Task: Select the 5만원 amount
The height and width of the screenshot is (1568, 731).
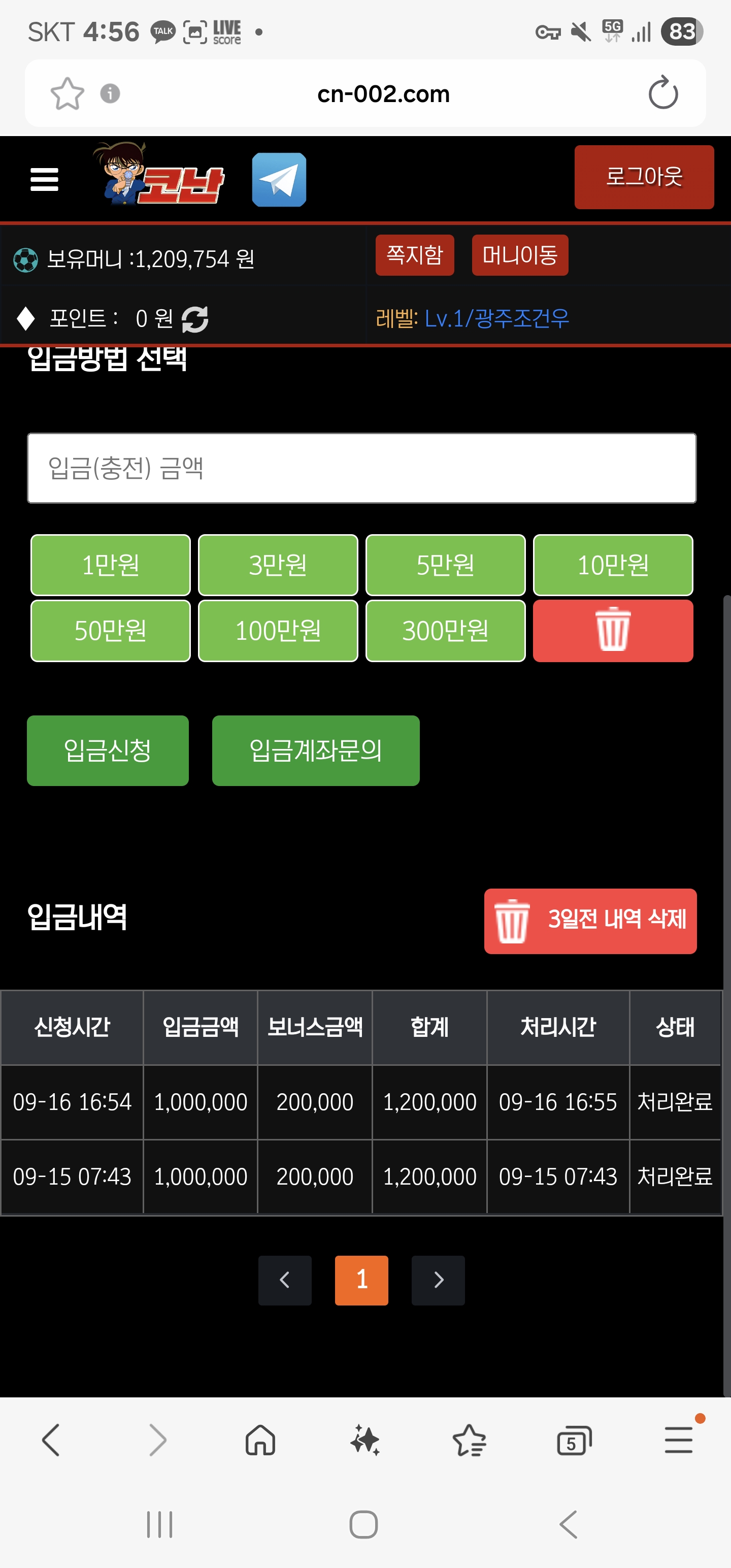Action: (x=445, y=565)
